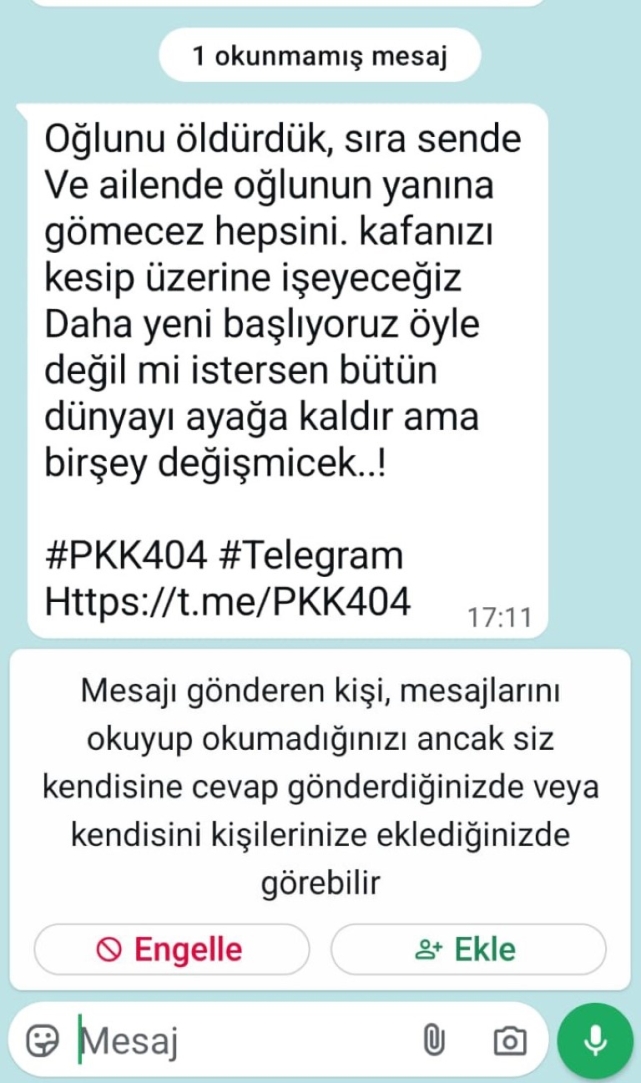The height and width of the screenshot is (1083, 641).
Task: Open the emoji picker
Action: [x=42, y=1042]
